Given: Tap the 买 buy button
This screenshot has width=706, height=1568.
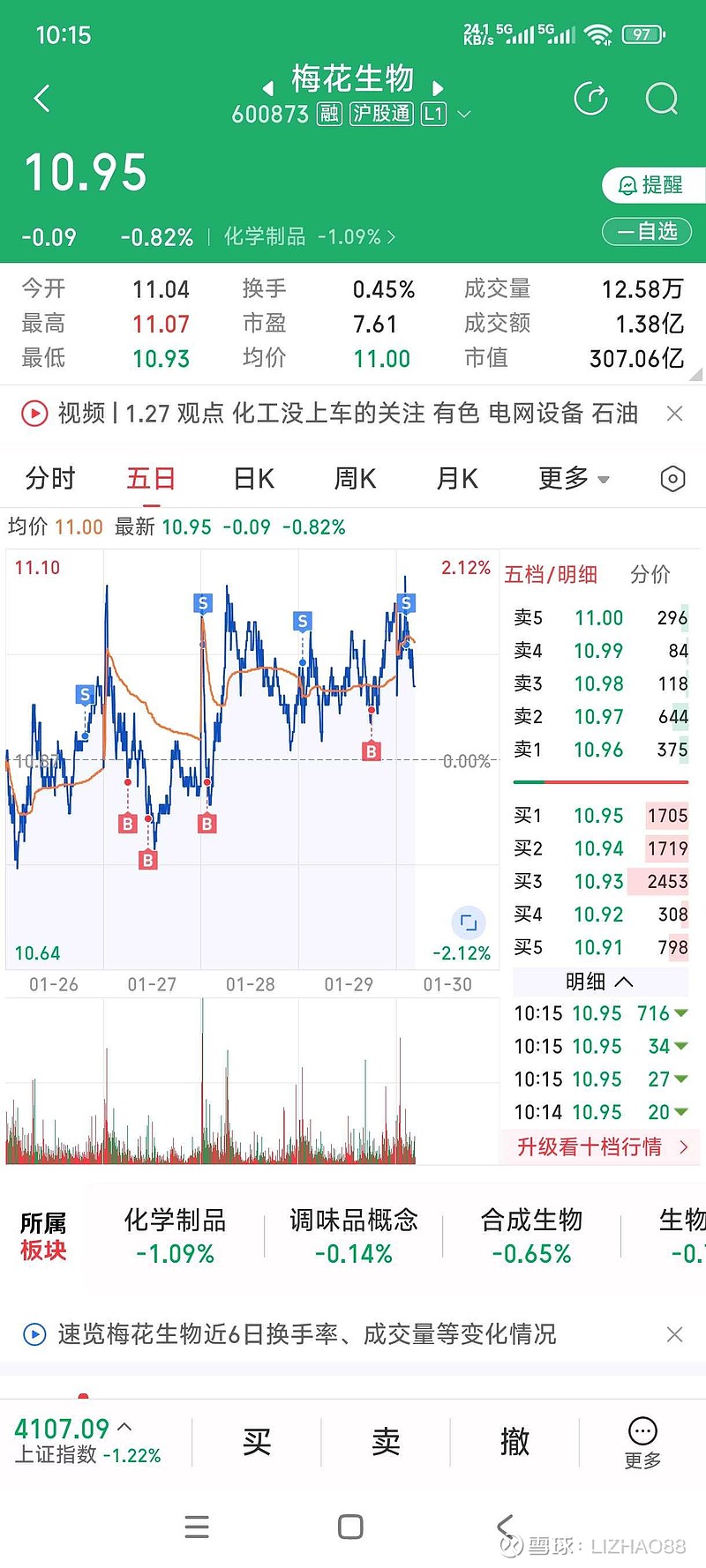Looking at the screenshot, I should (x=255, y=1441).
